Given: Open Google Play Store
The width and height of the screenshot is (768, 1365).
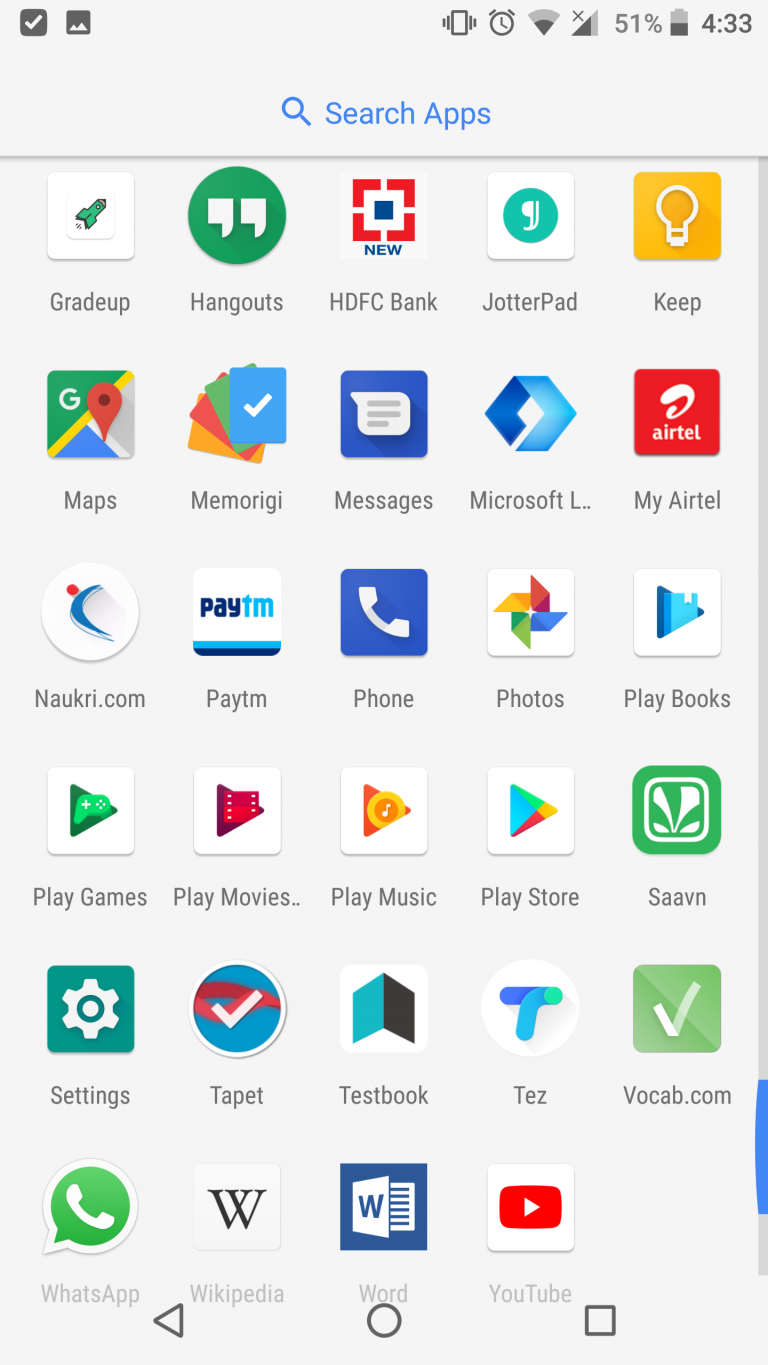Looking at the screenshot, I should [x=530, y=811].
